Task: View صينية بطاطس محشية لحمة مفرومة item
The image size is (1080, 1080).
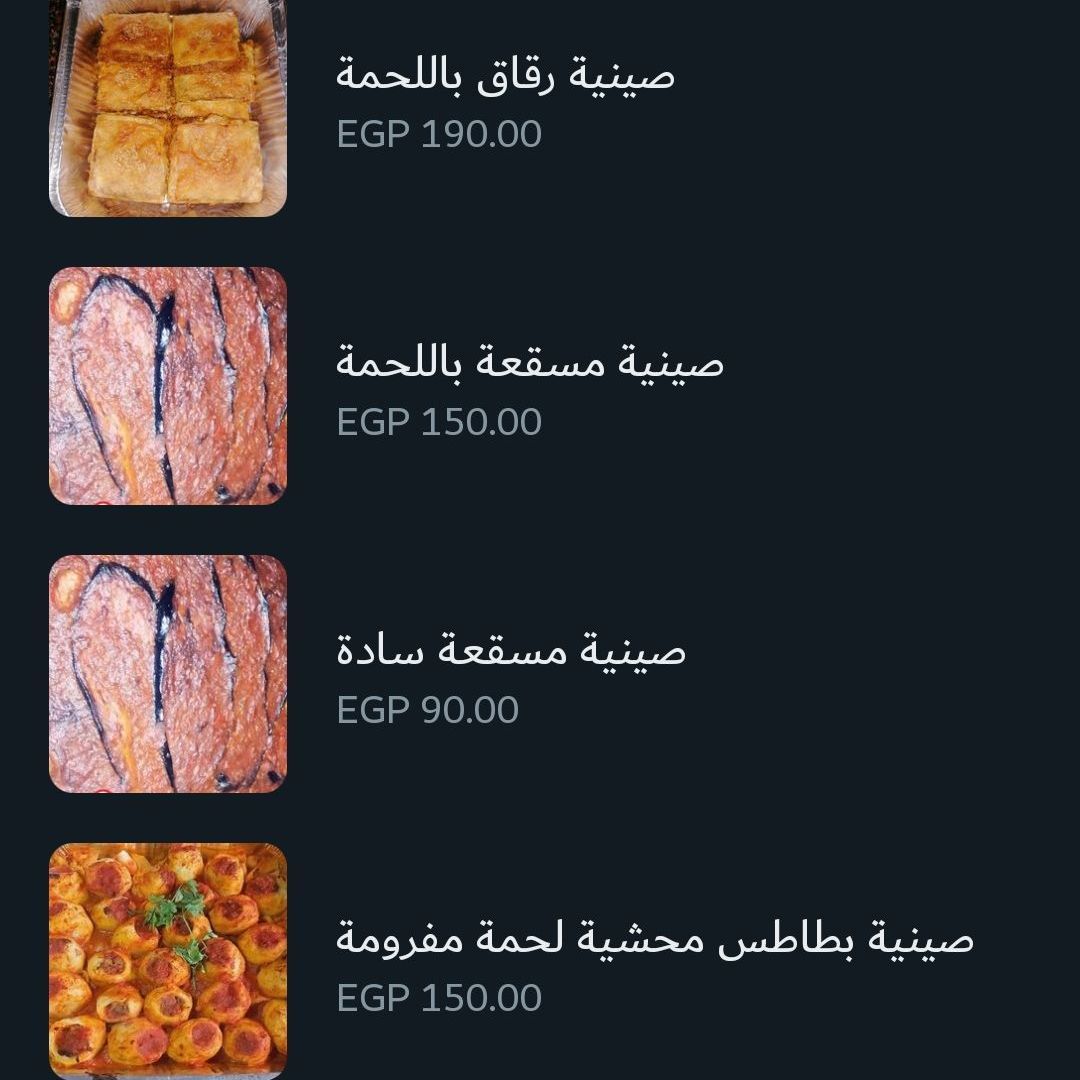Action: pyautogui.click(x=654, y=940)
